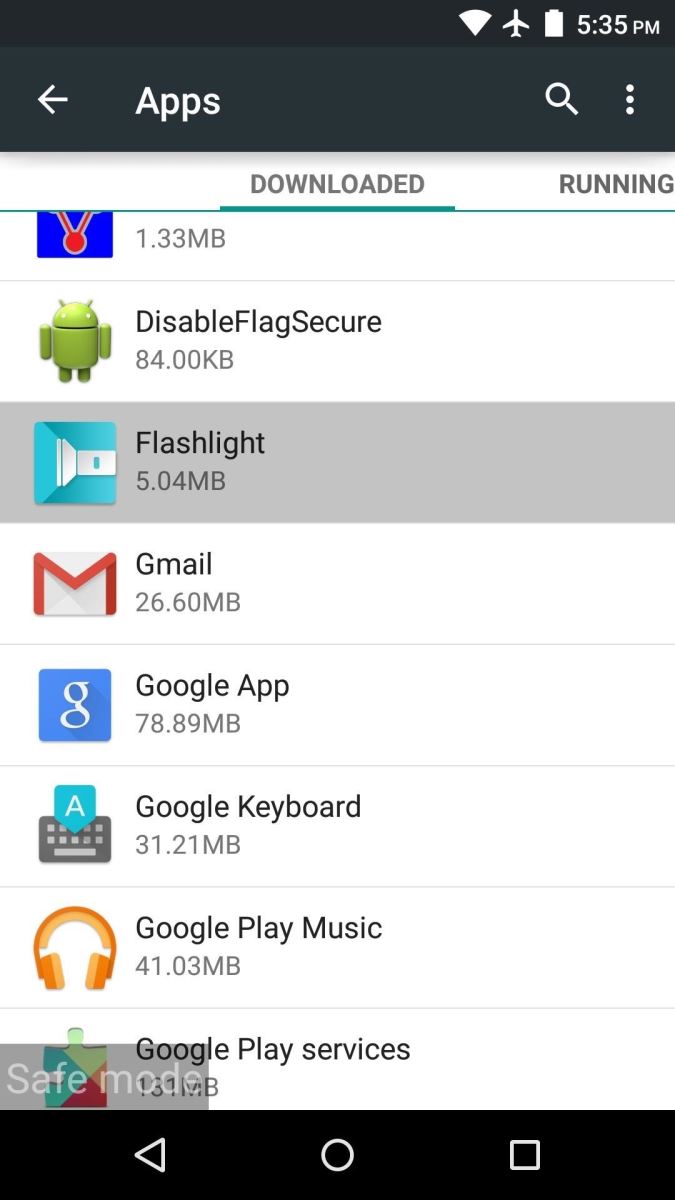Go back from Apps screen
The height and width of the screenshot is (1200, 675).
pos(52,99)
